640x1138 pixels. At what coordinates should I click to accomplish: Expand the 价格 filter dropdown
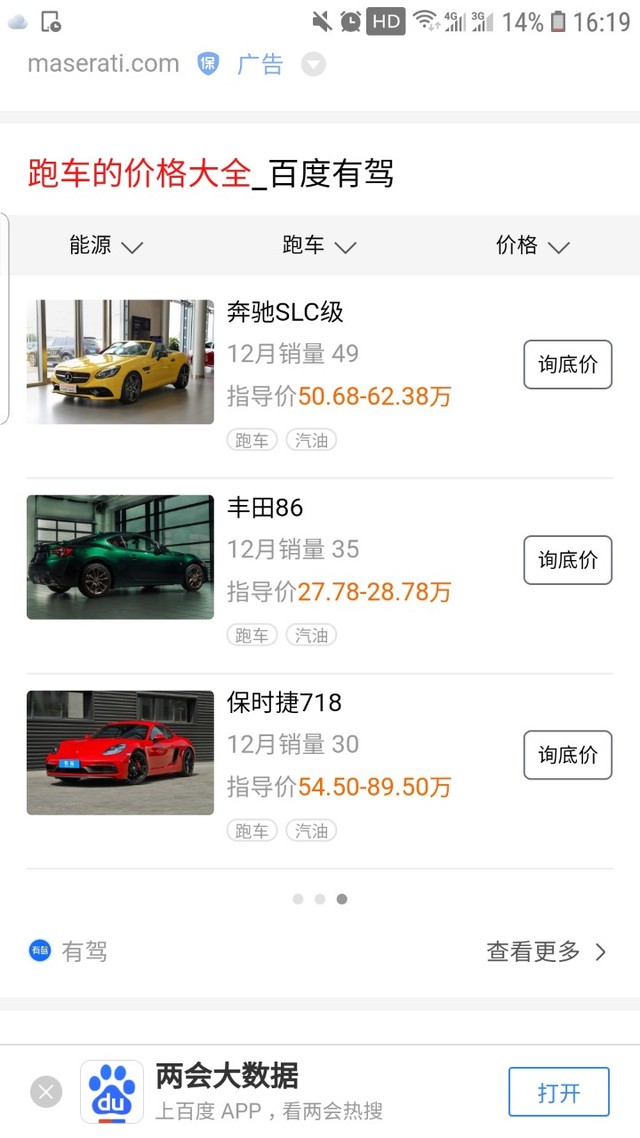[x=532, y=246]
